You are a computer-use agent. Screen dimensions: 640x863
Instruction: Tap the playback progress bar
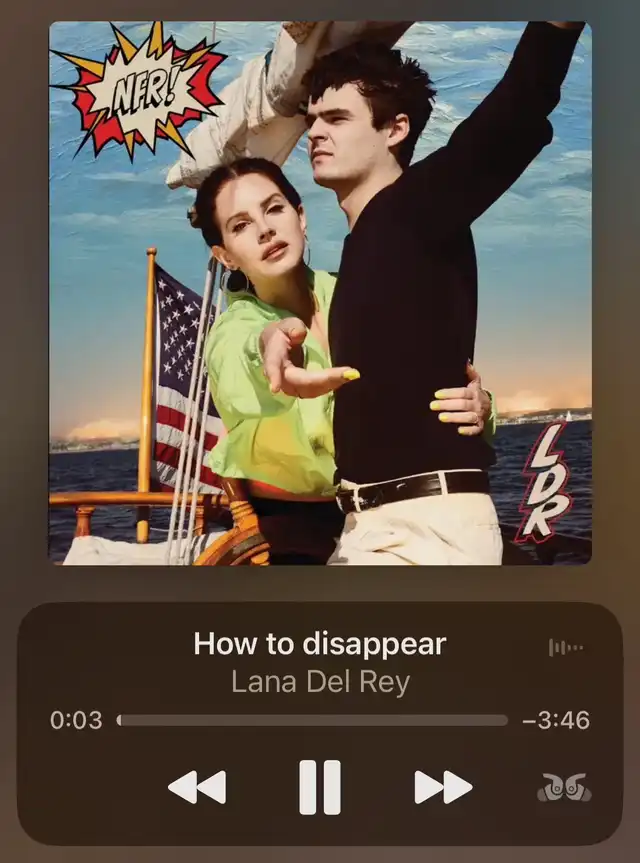pyautogui.click(x=312, y=720)
